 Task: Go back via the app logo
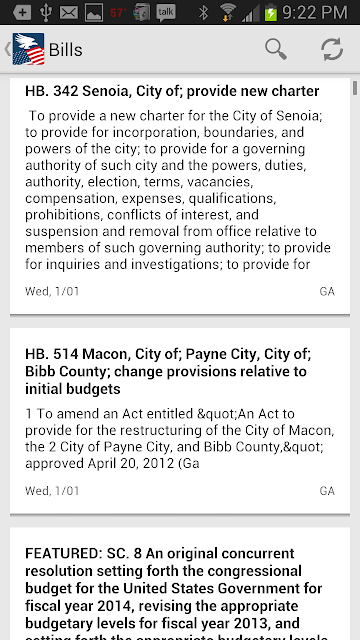point(25,49)
